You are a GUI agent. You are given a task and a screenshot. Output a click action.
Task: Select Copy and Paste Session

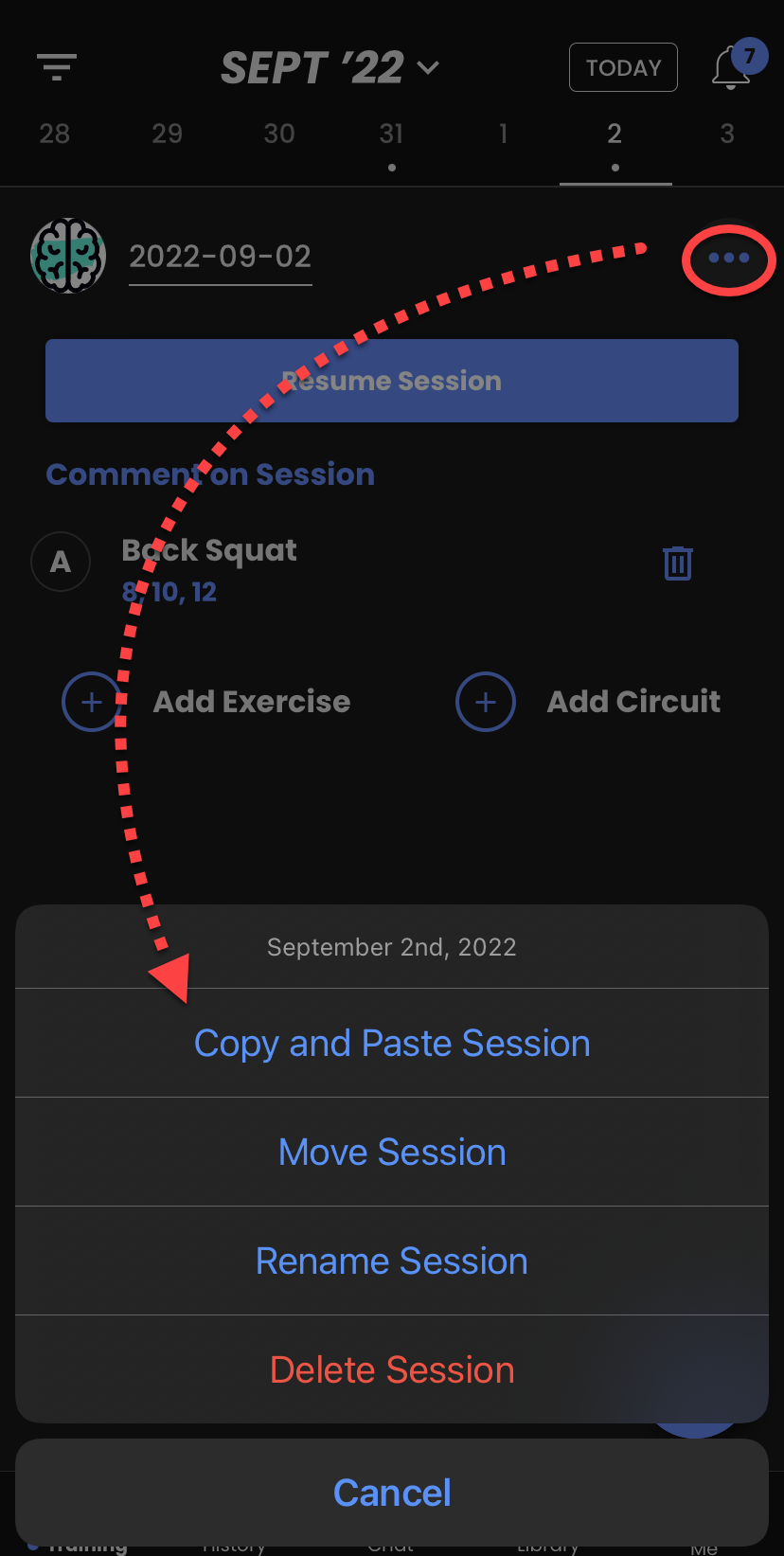point(392,1043)
